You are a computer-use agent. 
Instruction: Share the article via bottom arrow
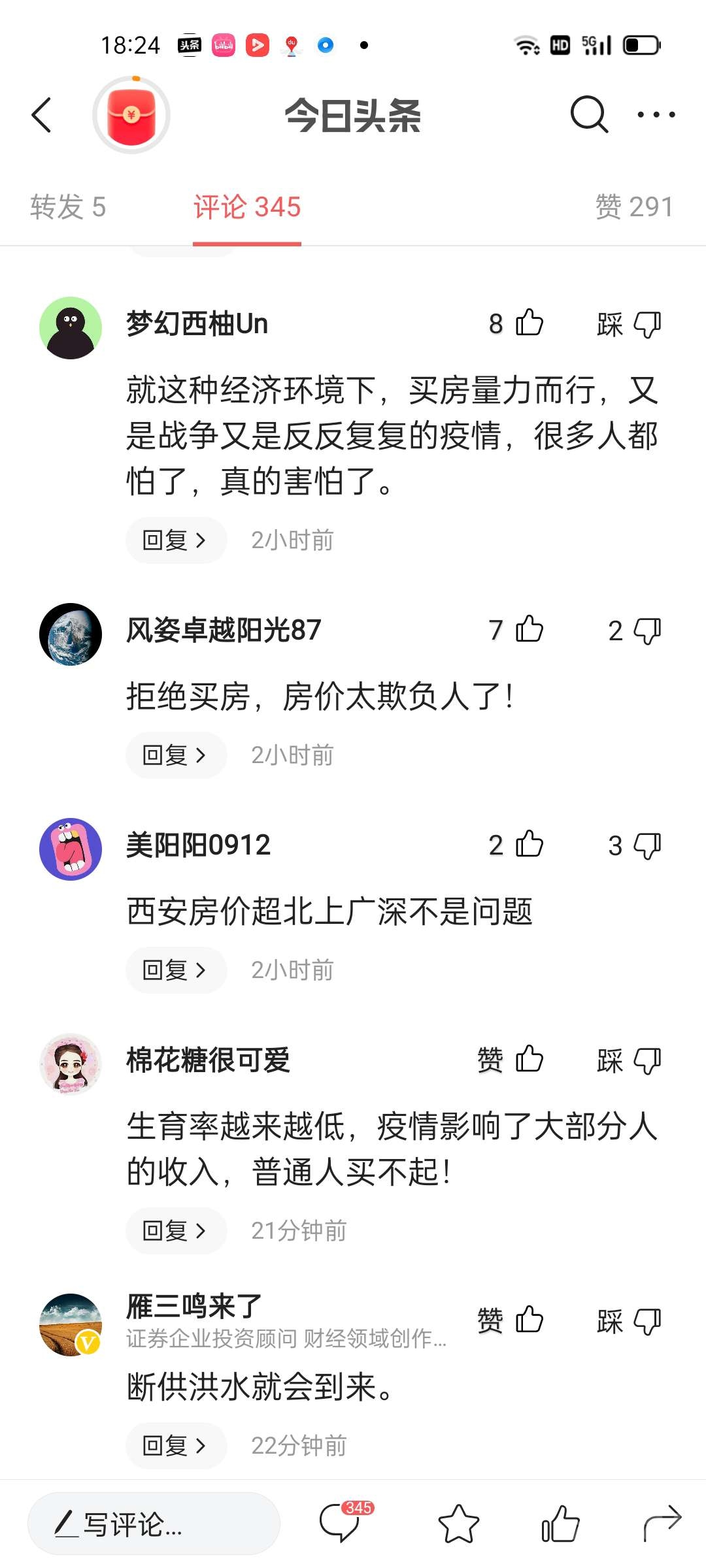coord(662,1523)
